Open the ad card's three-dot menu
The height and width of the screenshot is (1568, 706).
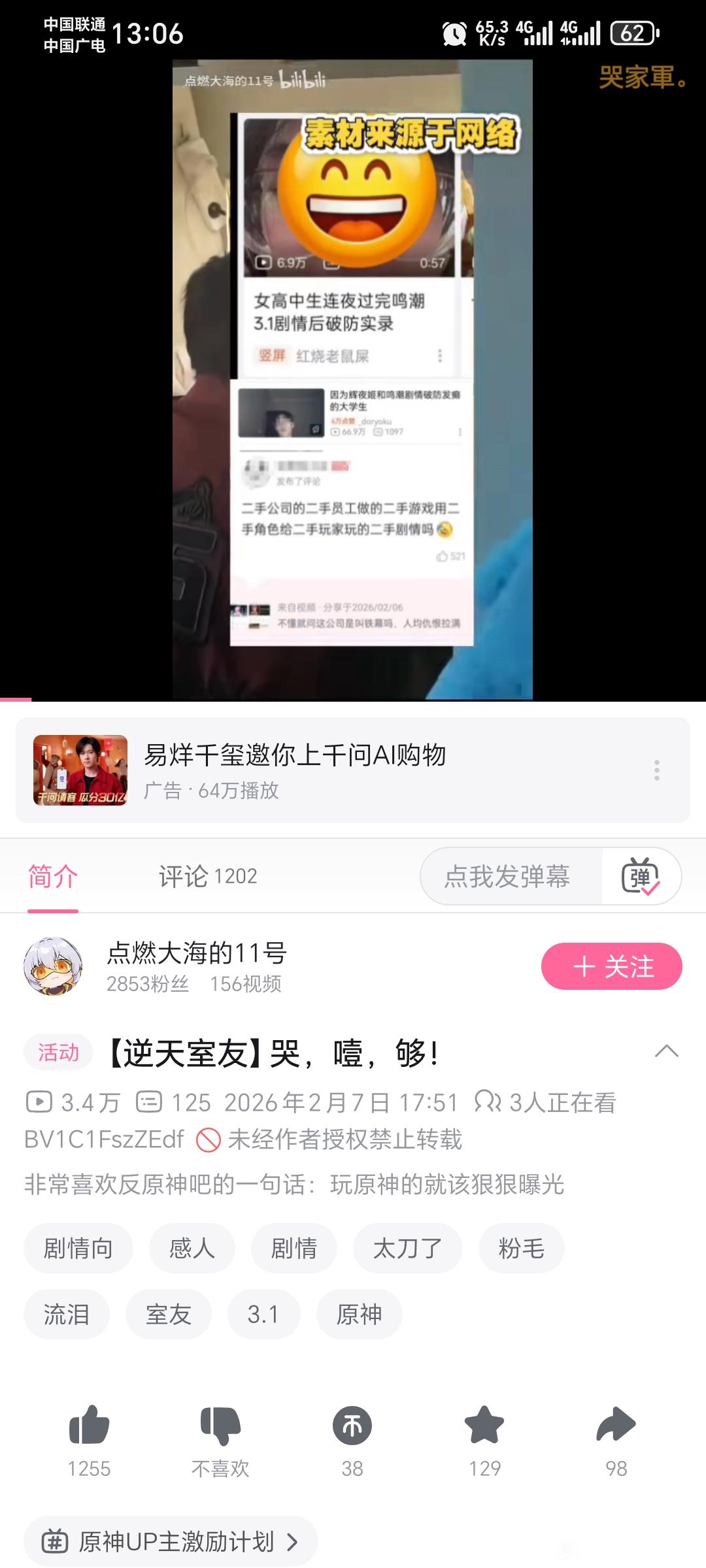tap(656, 770)
